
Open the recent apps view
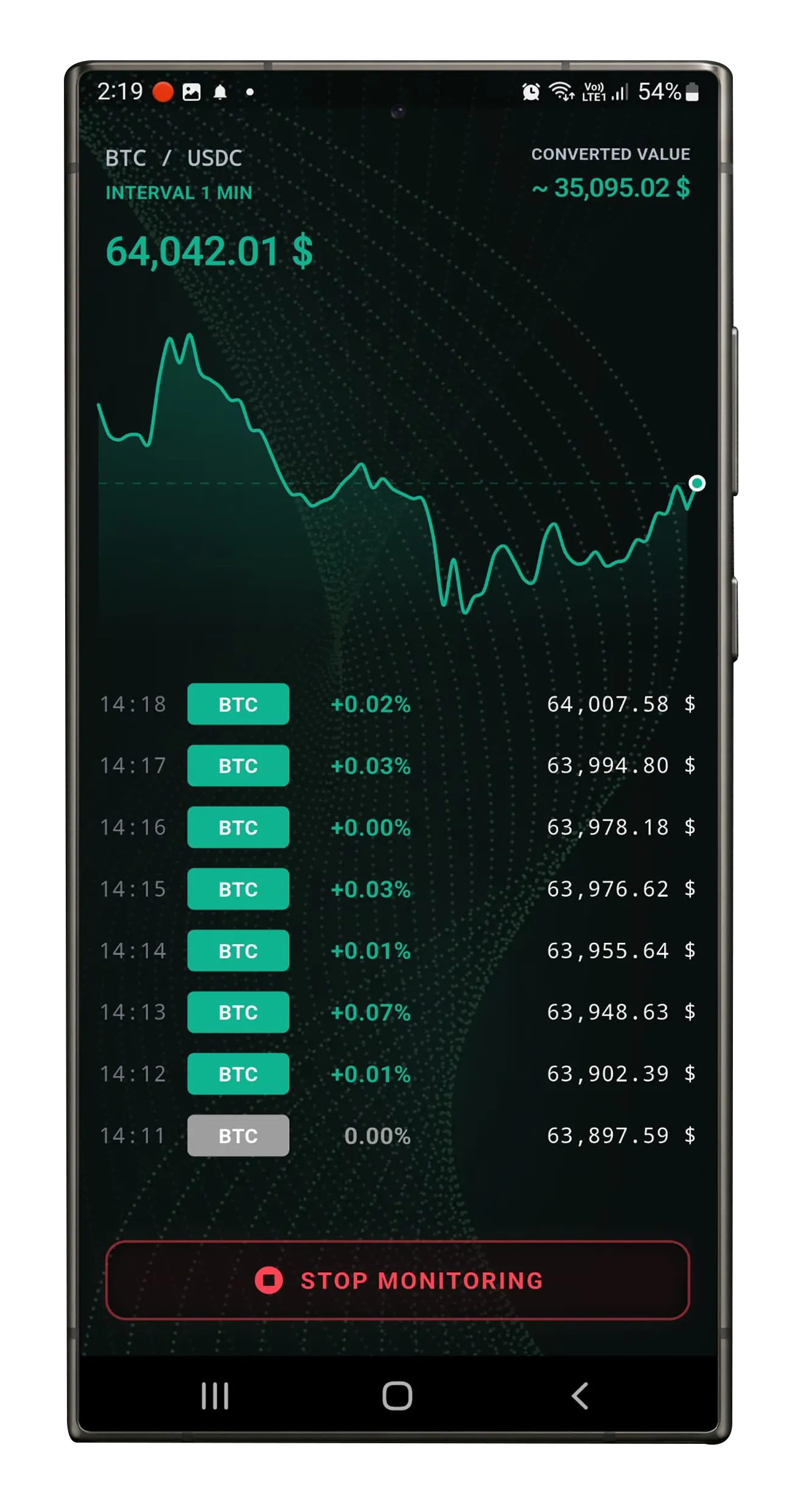(x=215, y=1396)
